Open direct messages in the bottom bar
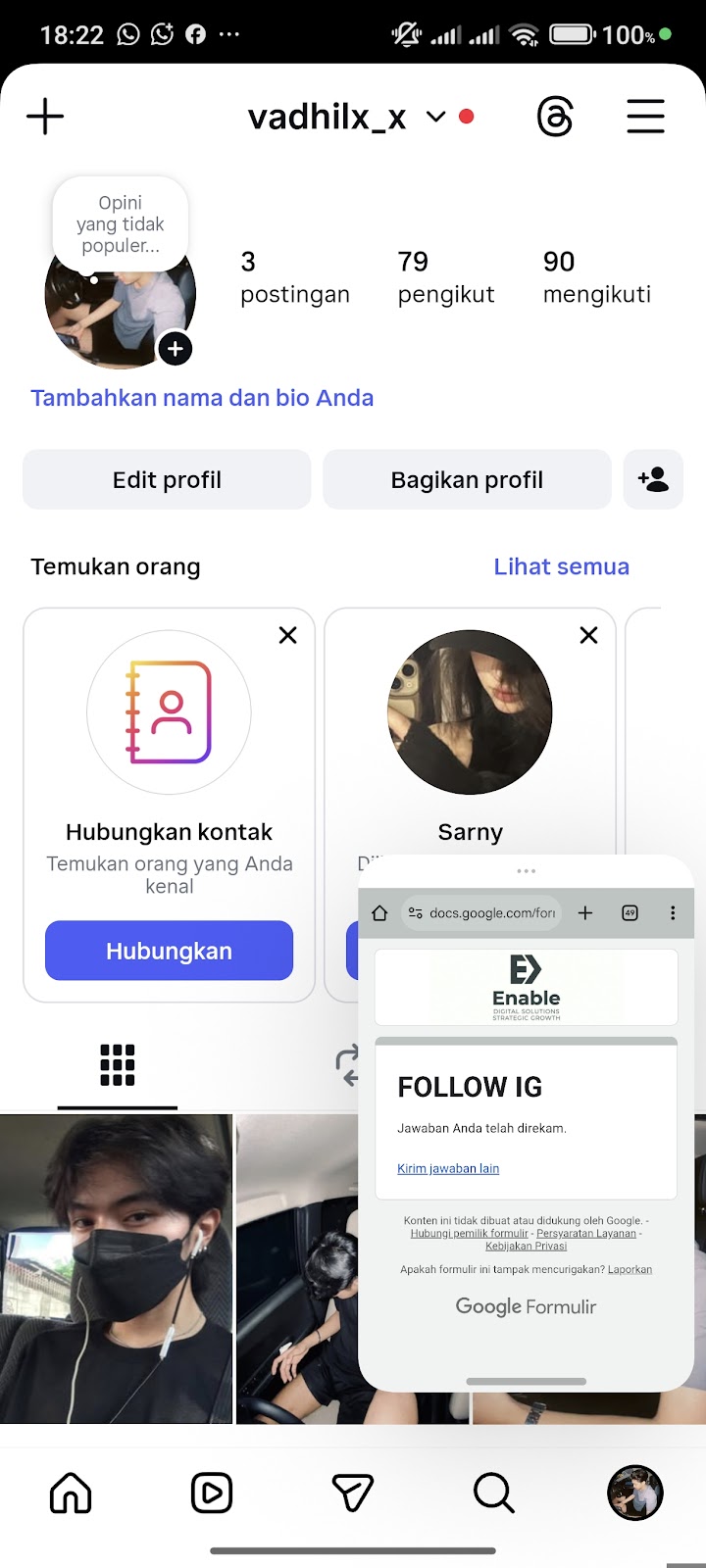 click(353, 1494)
